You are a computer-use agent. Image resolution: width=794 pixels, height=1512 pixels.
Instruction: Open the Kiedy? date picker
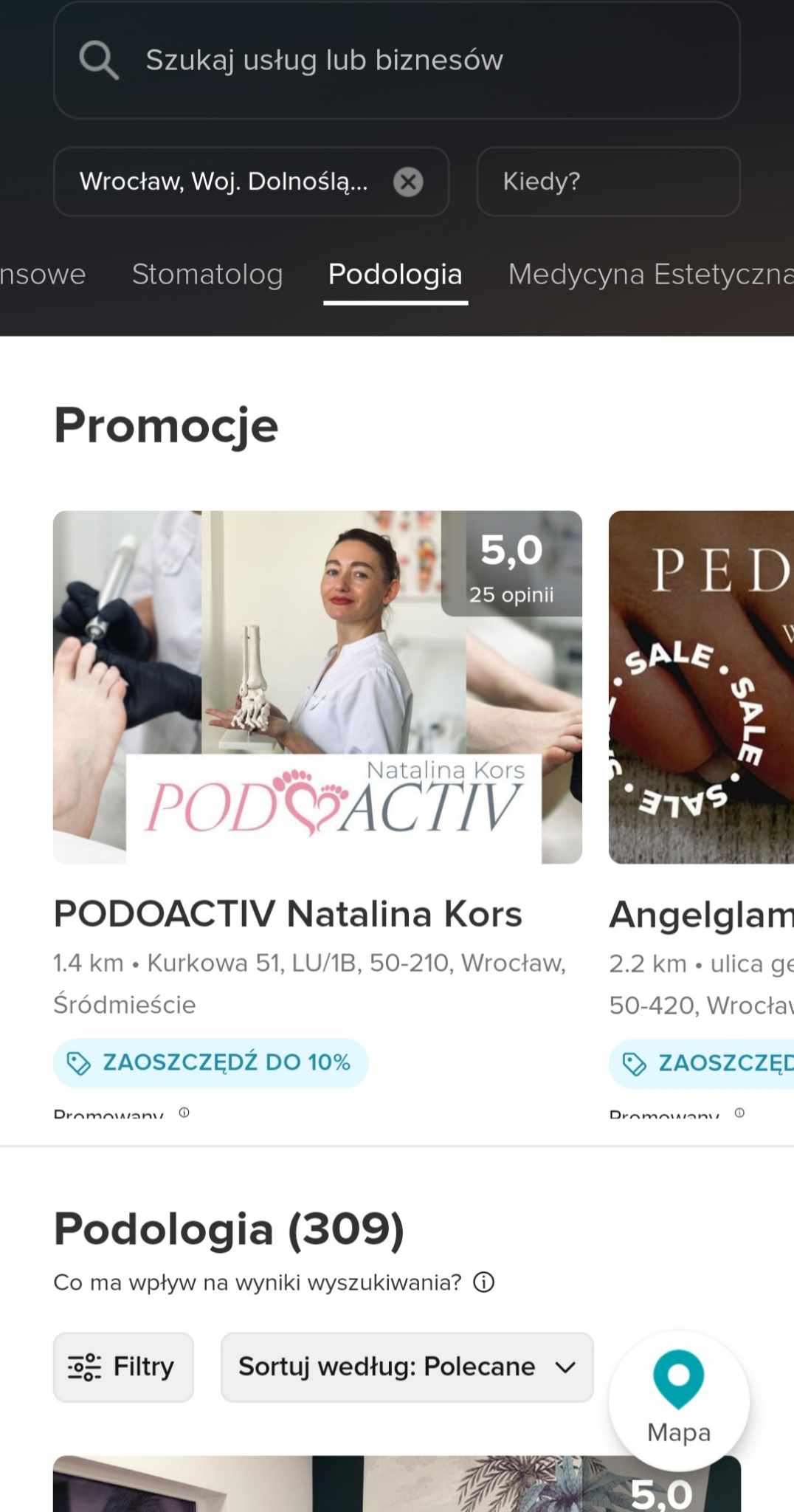[608, 182]
